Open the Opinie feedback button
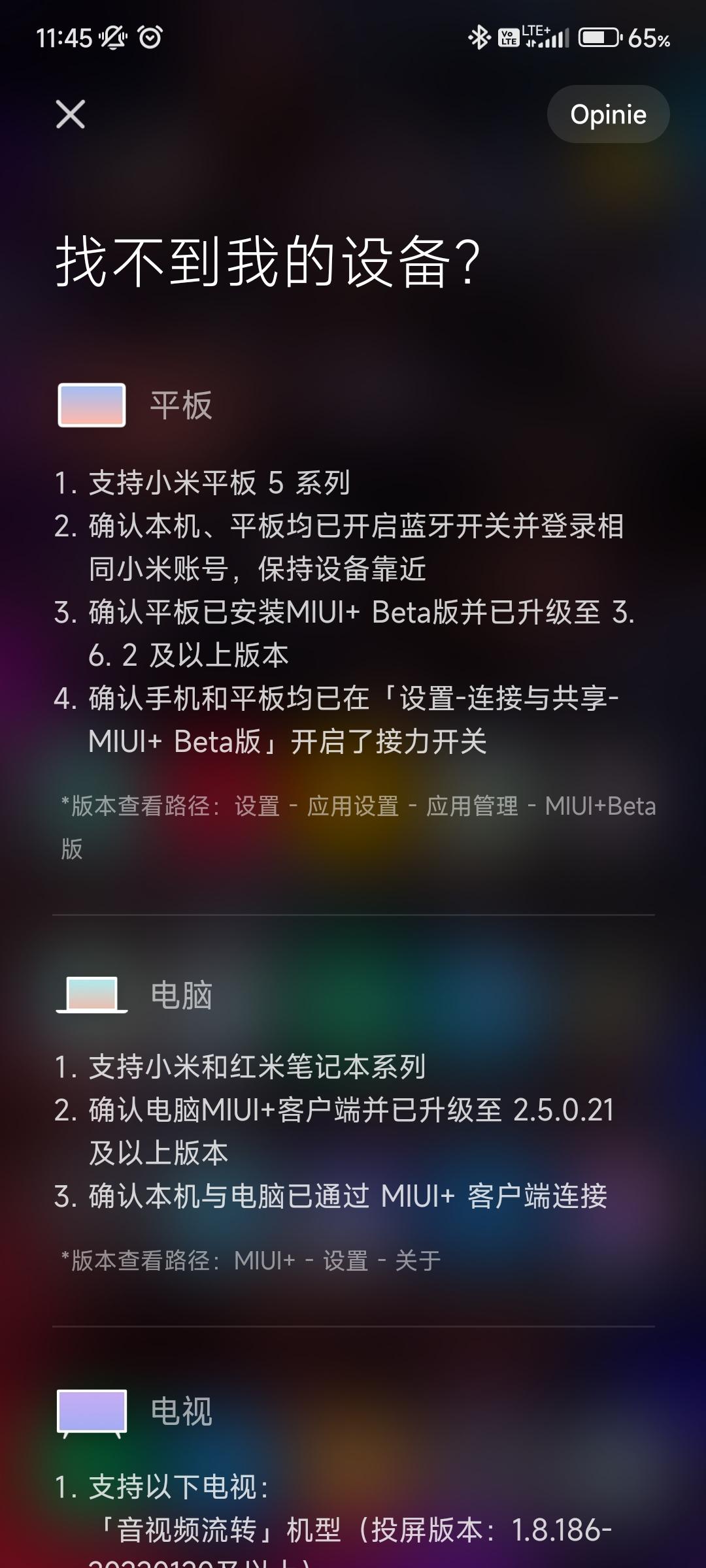The height and width of the screenshot is (1568, 706). pyautogui.click(x=608, y=114)
